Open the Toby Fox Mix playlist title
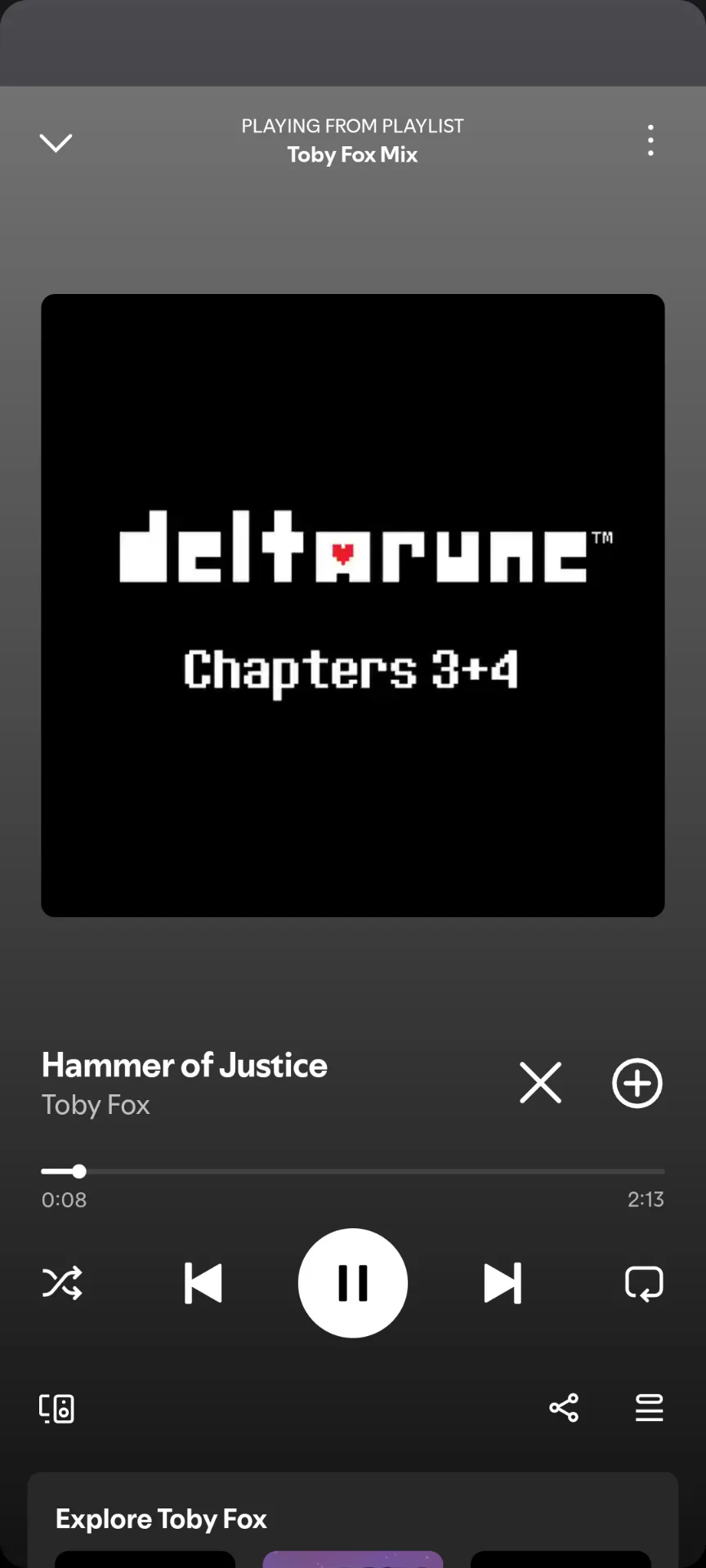706x1568 pixels. (x=352, y=154)
